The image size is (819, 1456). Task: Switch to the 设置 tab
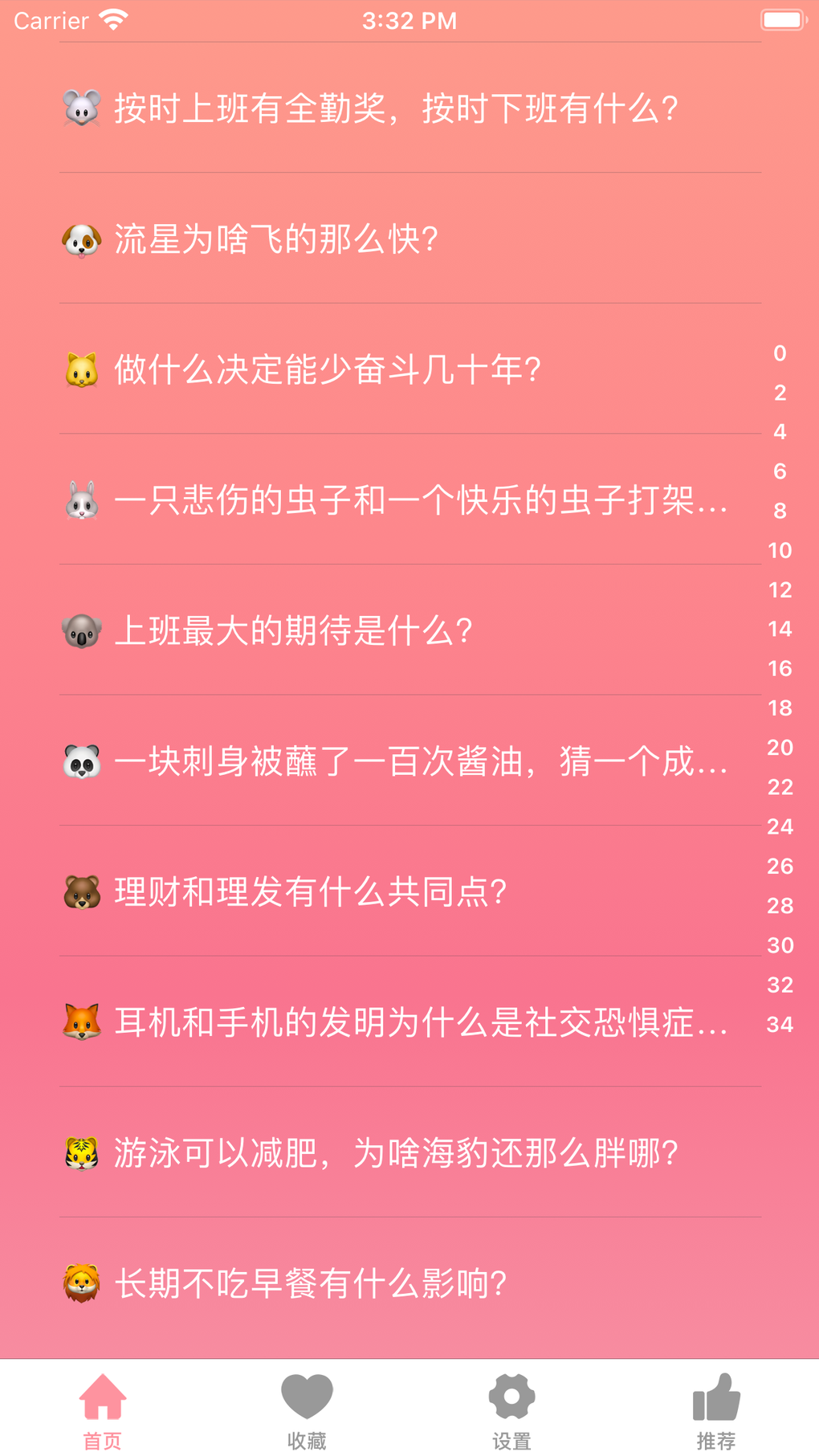point(511,1409)
